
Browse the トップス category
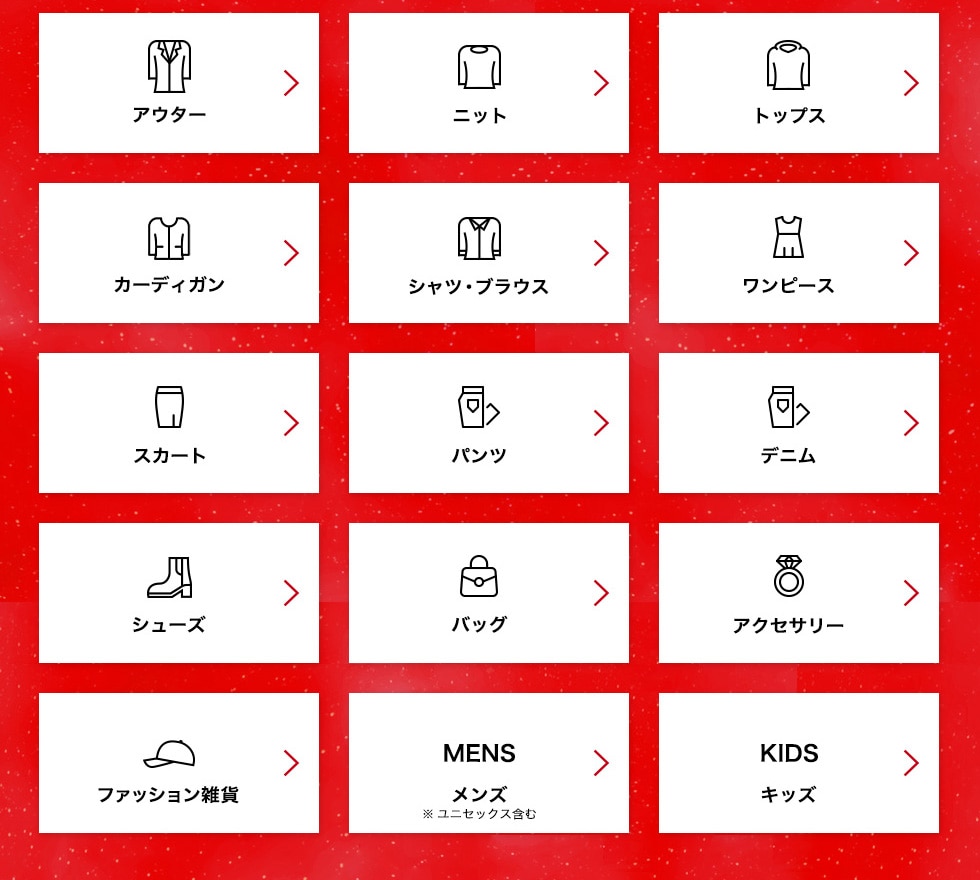point(798,83)
